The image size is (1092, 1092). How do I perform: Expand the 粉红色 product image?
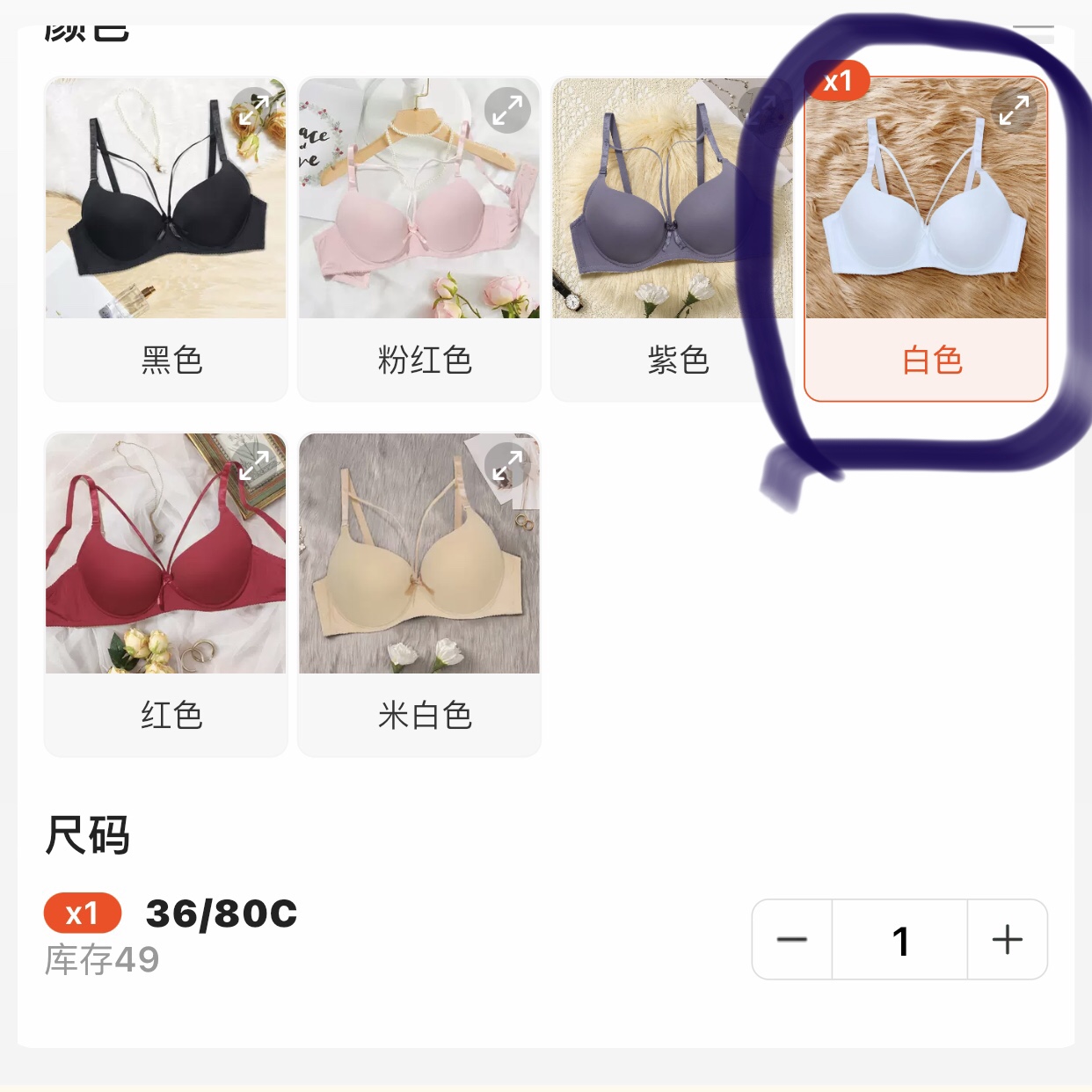507,110
